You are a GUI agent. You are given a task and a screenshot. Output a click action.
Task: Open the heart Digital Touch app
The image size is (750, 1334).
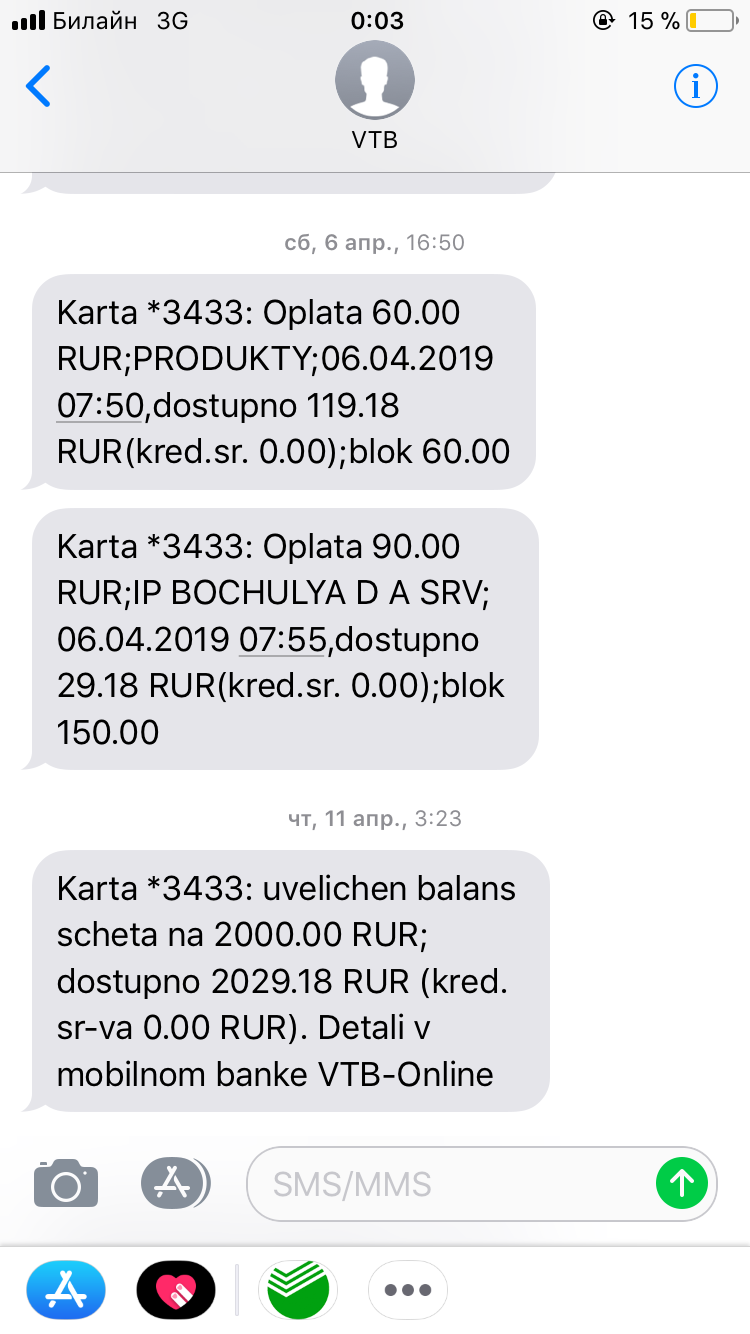[176, 1290]
